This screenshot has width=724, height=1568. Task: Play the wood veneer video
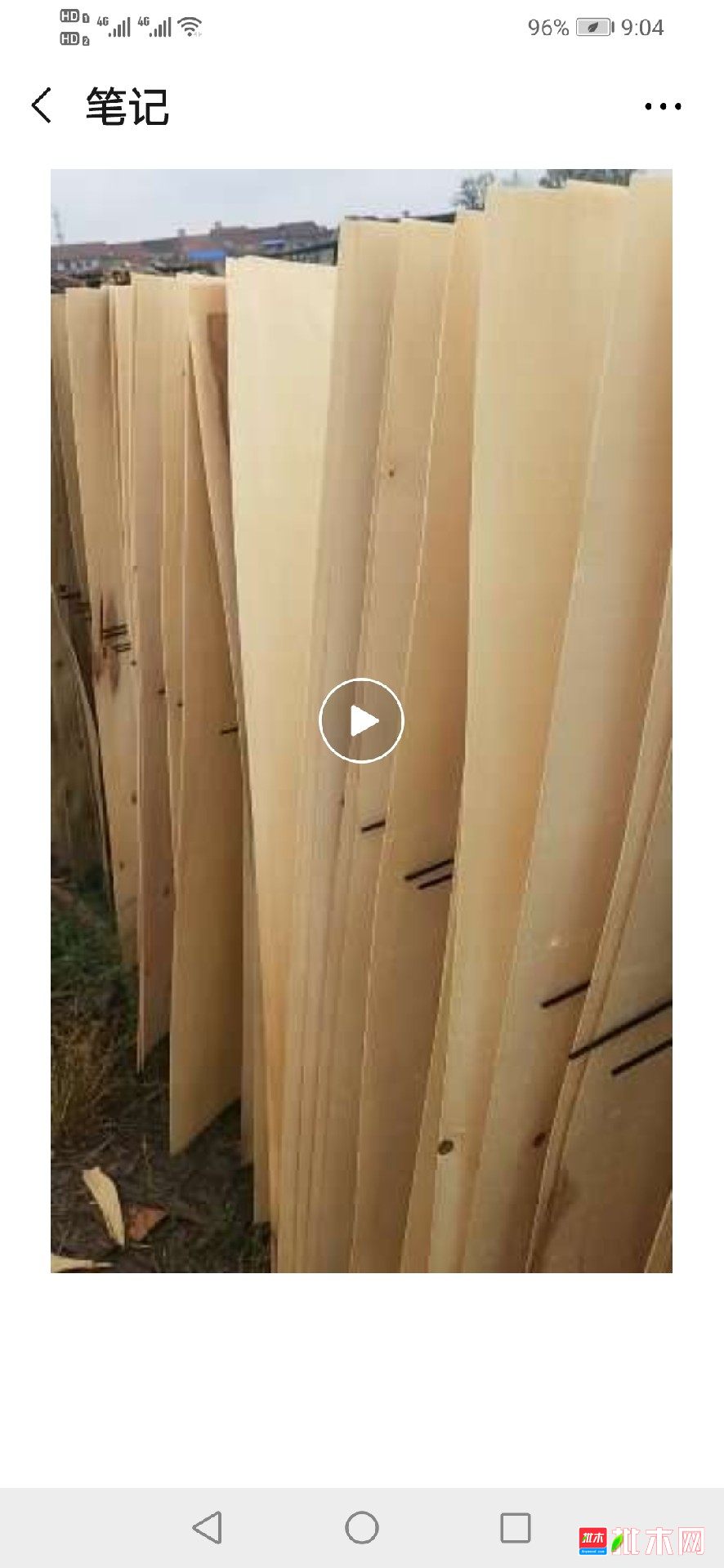pyautogui.click(x=361, y=720)
